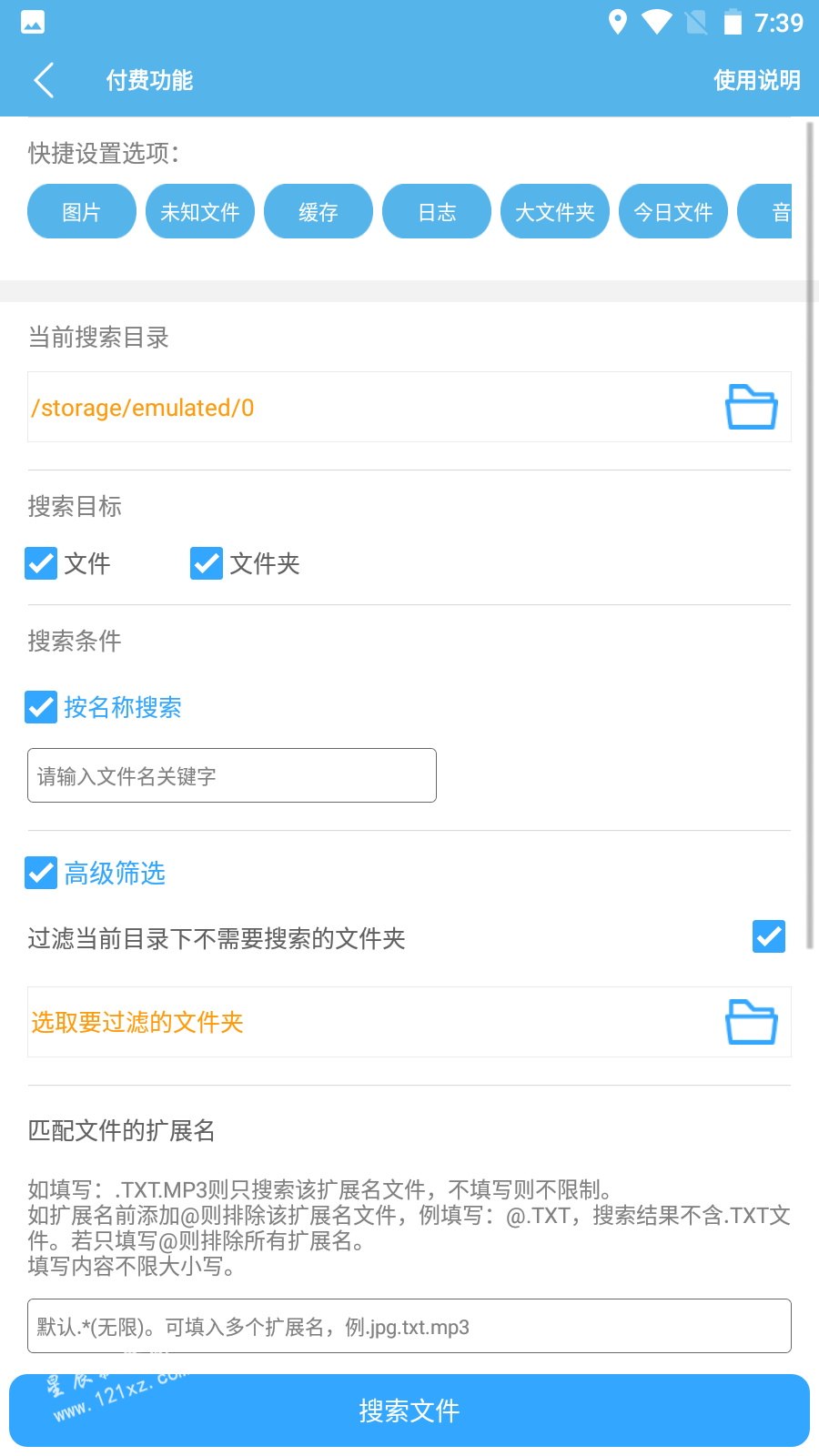The height and width of the screenshot is (1456, 819).
Task: Select the 大文件夹 quick setting chip
Action: [555, 211]
